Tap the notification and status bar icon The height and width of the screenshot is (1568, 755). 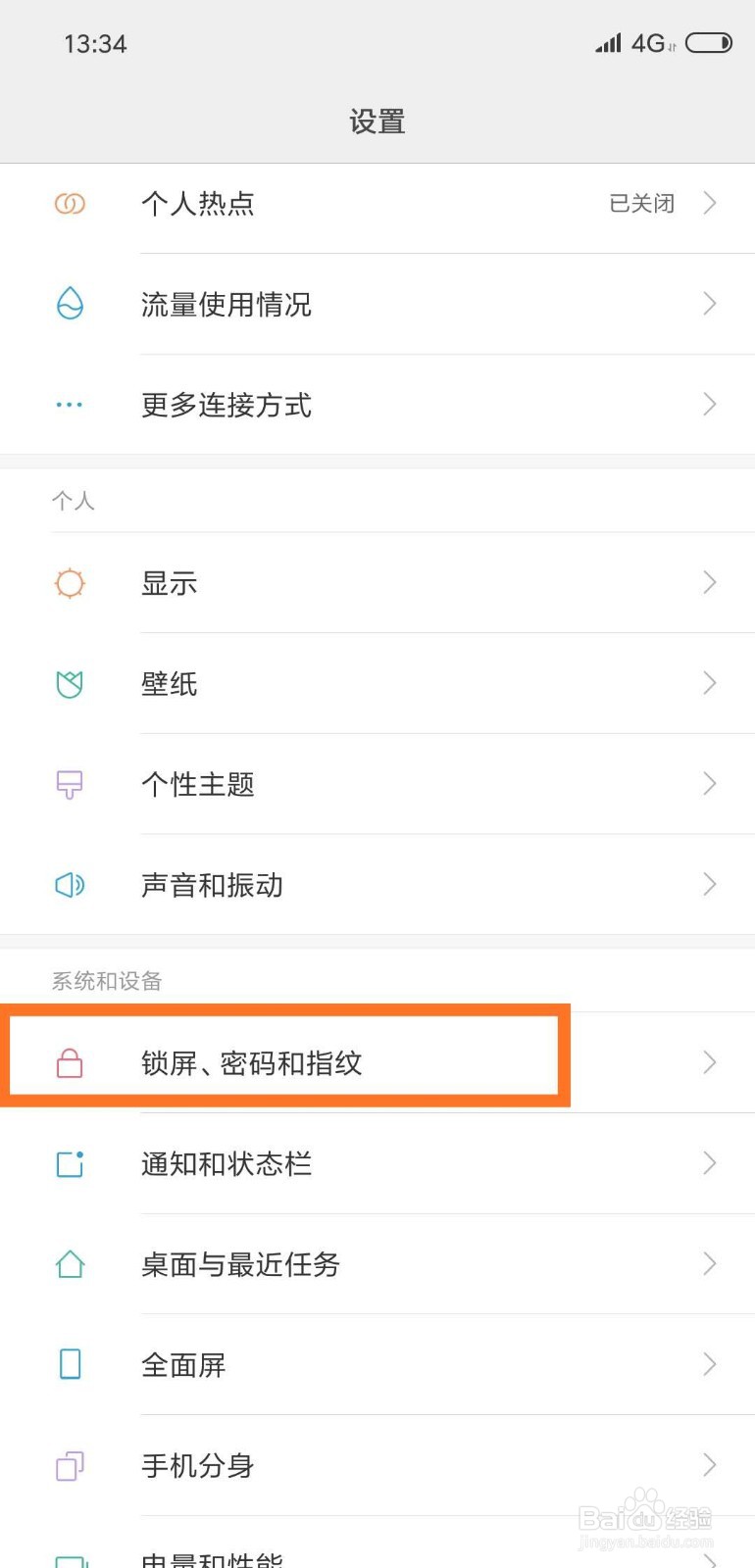coord(69,1164)
